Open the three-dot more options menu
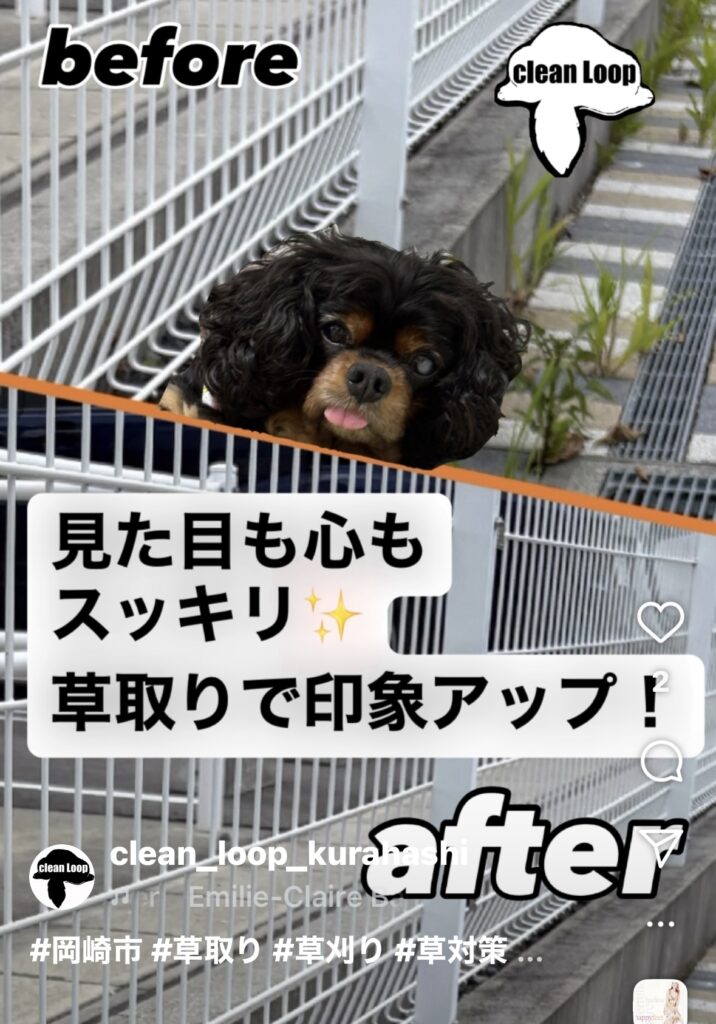 pos(660,925)
